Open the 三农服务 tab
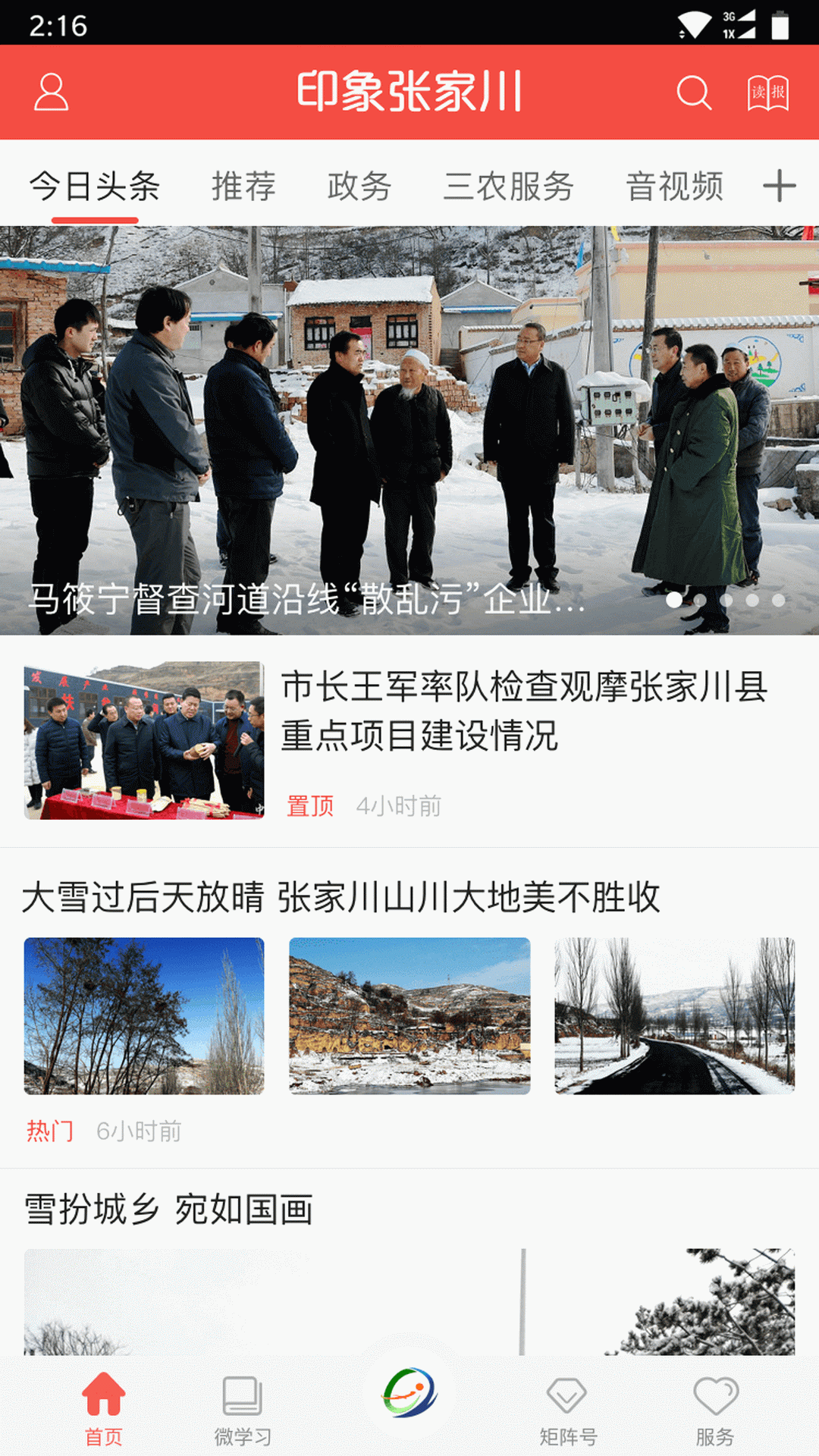Viewport: 819px width, 1456px height. [x=508, y=187]
